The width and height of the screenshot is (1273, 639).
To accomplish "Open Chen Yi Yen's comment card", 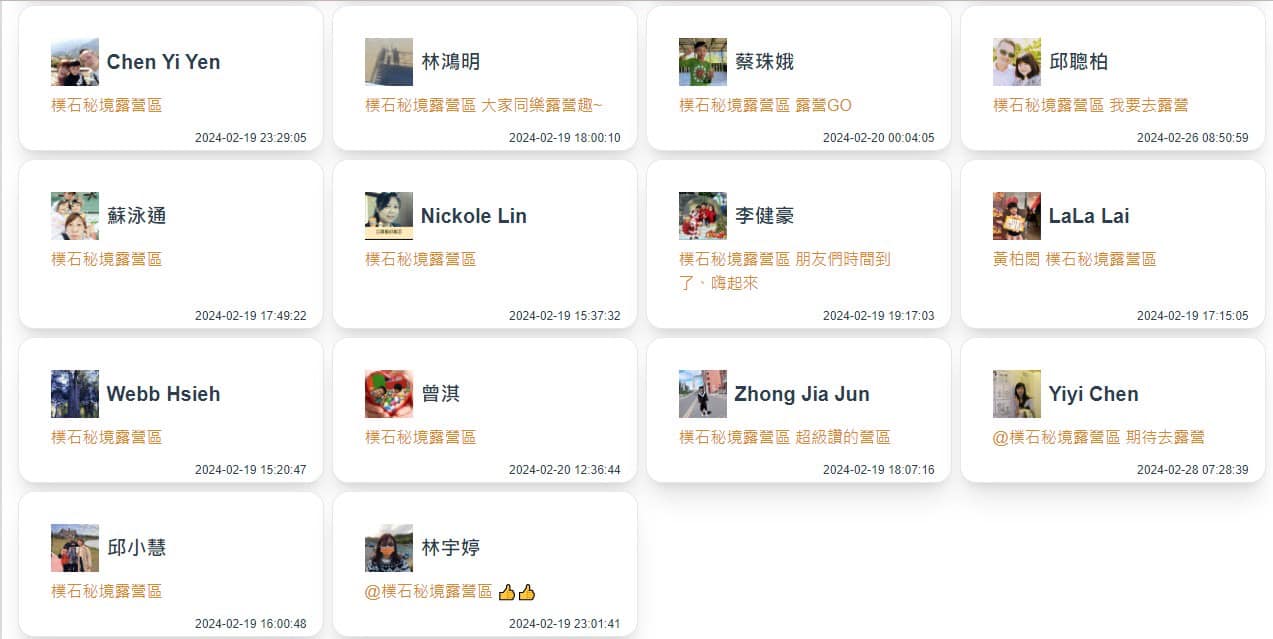I will (170, 78).
